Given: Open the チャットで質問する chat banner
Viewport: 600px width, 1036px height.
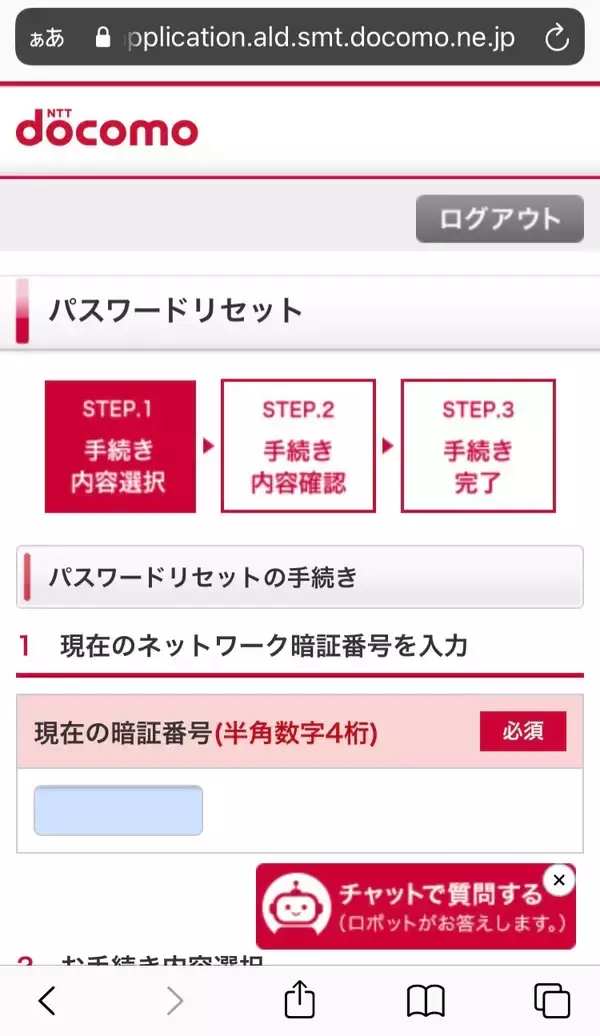Looking at the screenshot, I should click(410, 905).
